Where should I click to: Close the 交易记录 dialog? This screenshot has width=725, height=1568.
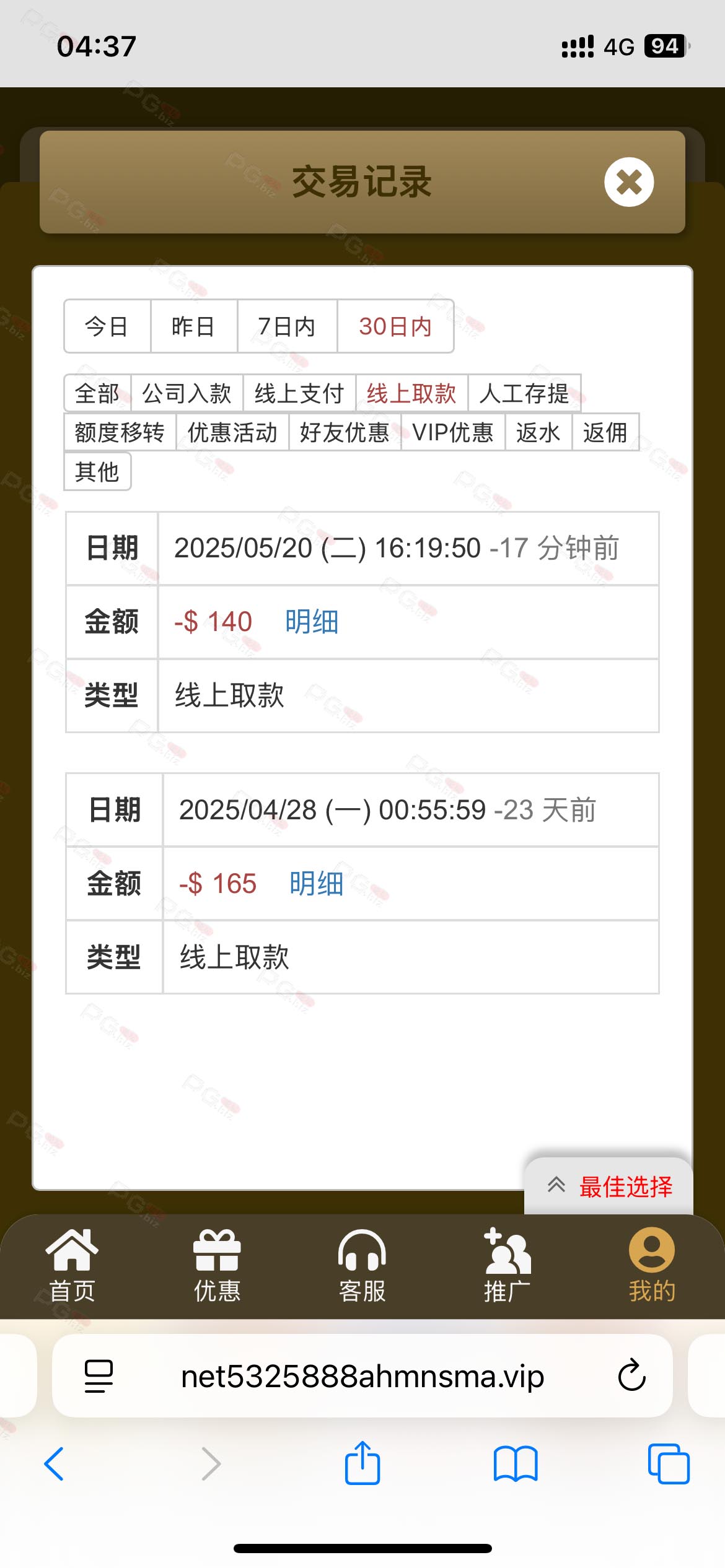click(x=629, y=182)
